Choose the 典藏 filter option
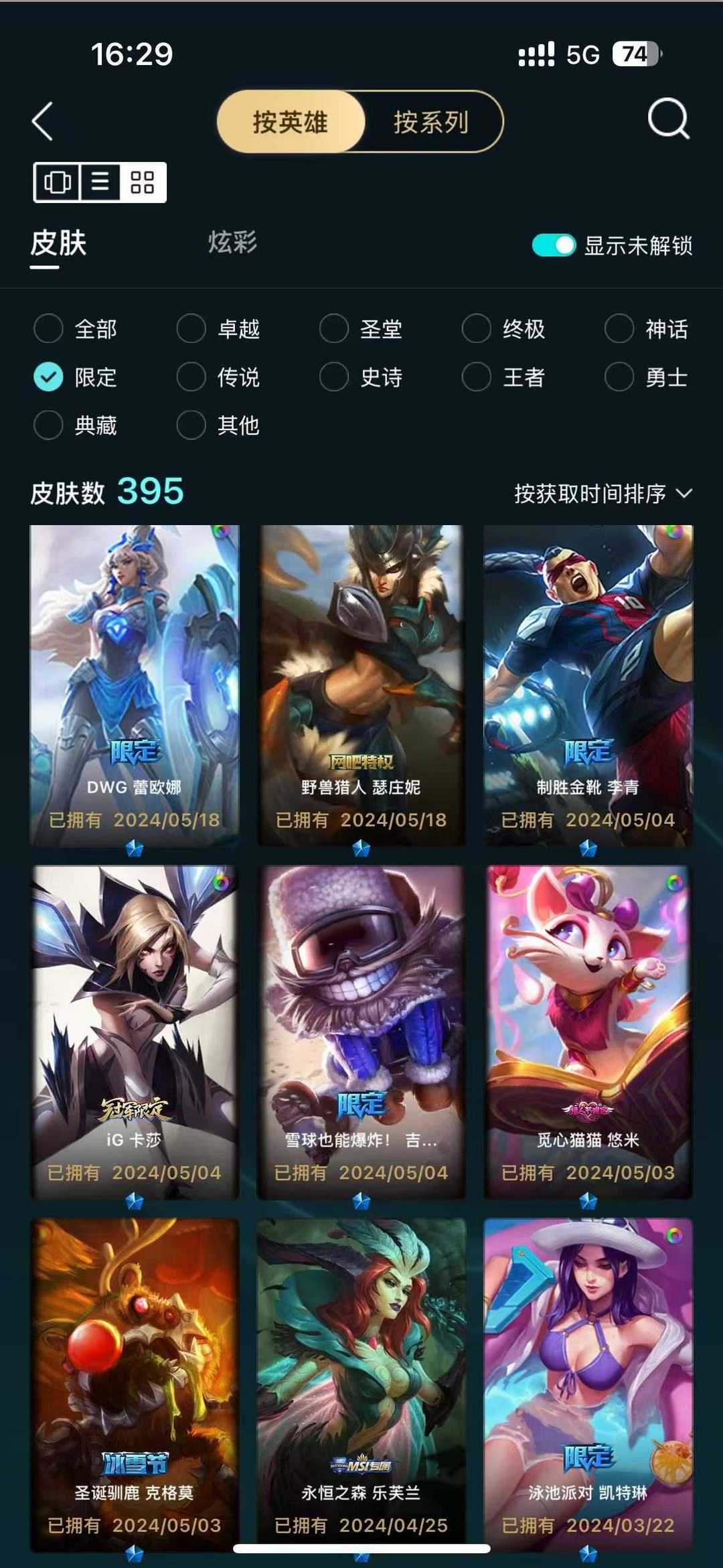This screenshot has width=723, height=1568. 76,425
